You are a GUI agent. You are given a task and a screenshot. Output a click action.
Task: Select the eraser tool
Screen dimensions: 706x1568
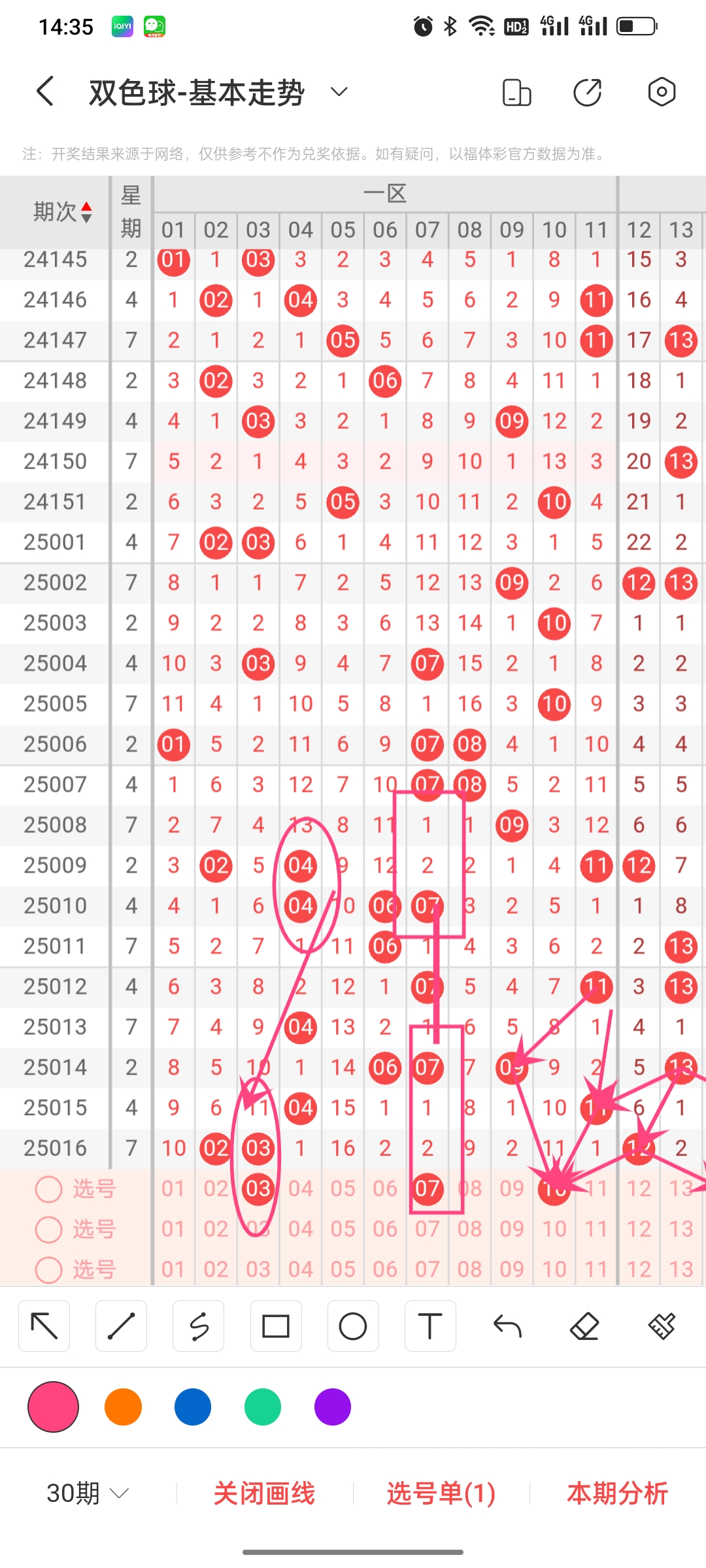[x=584, y=1325]
